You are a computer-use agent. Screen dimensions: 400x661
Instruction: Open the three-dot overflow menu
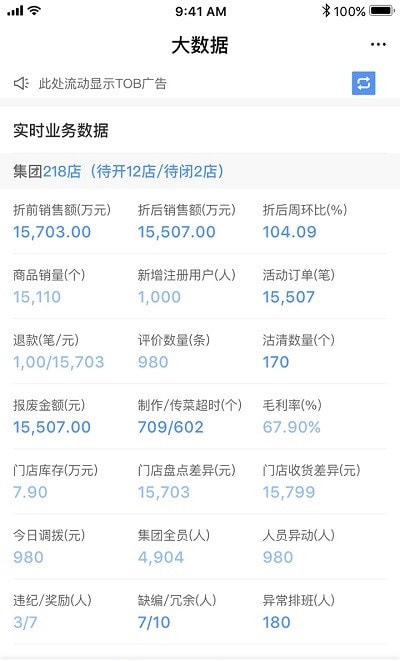378,45
